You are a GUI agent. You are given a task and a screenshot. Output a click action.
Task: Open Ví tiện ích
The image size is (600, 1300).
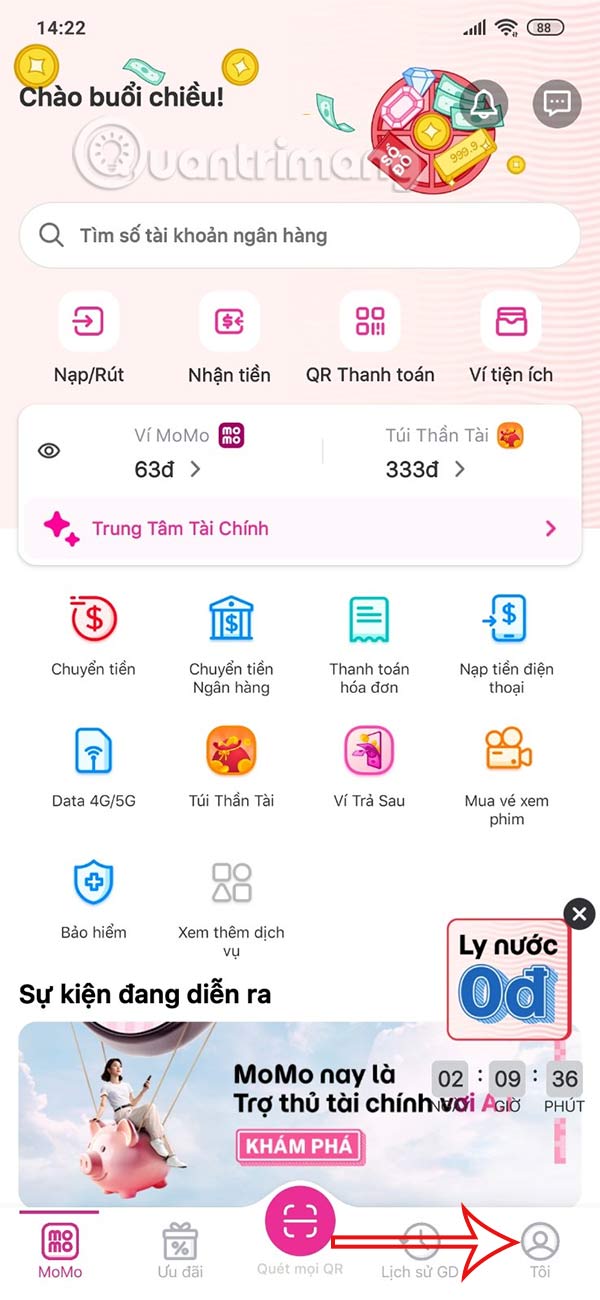click(x=511, y=338)
